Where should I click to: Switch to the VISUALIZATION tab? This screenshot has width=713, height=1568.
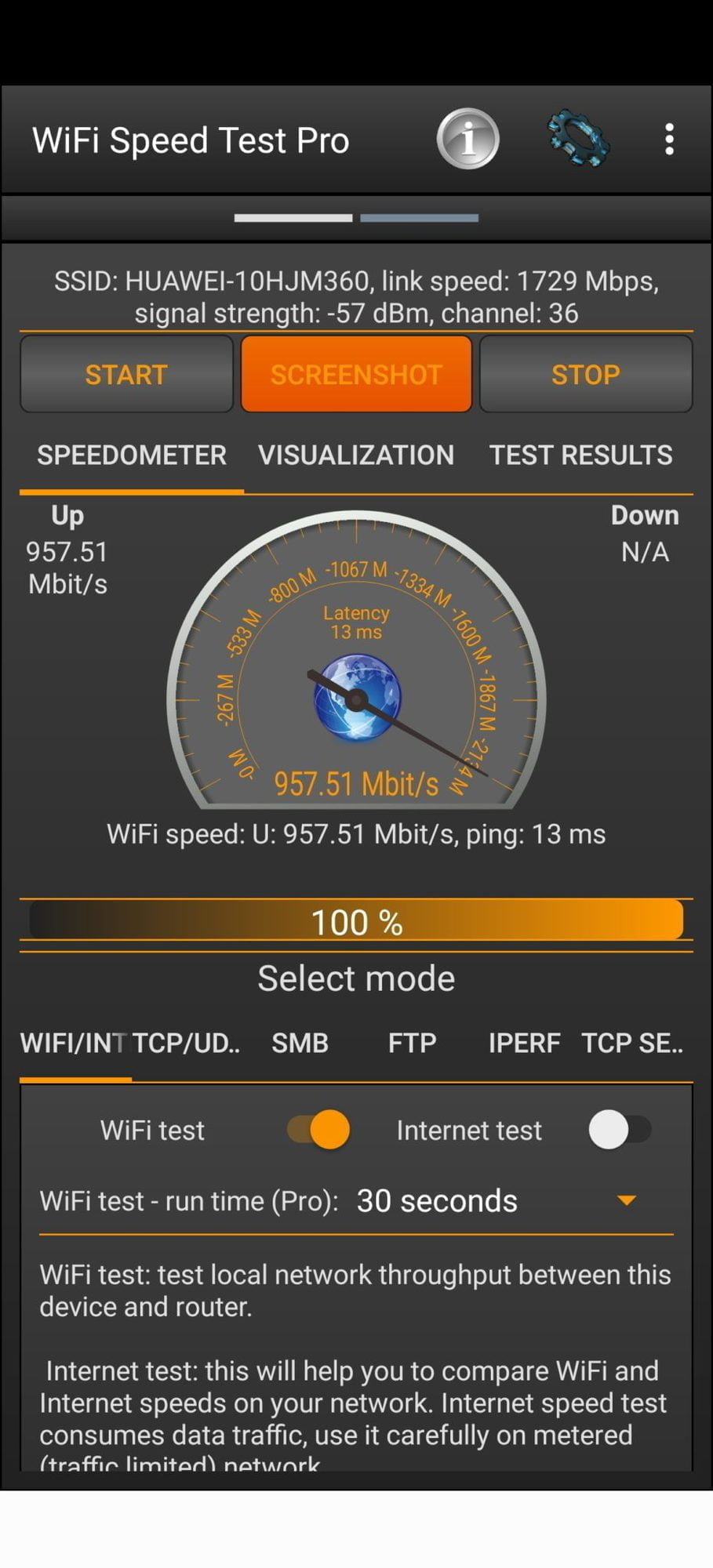pyautogui.click(x=356, y=455)
